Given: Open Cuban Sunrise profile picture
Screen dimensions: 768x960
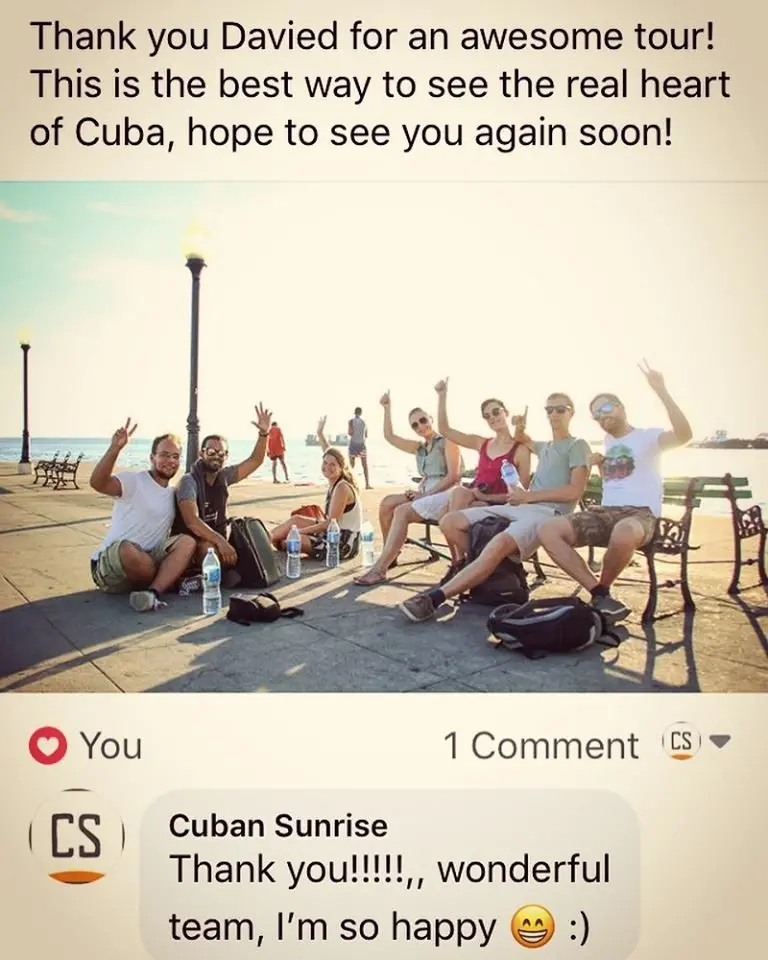Looking at the screenshot, I should coord(77,838).
